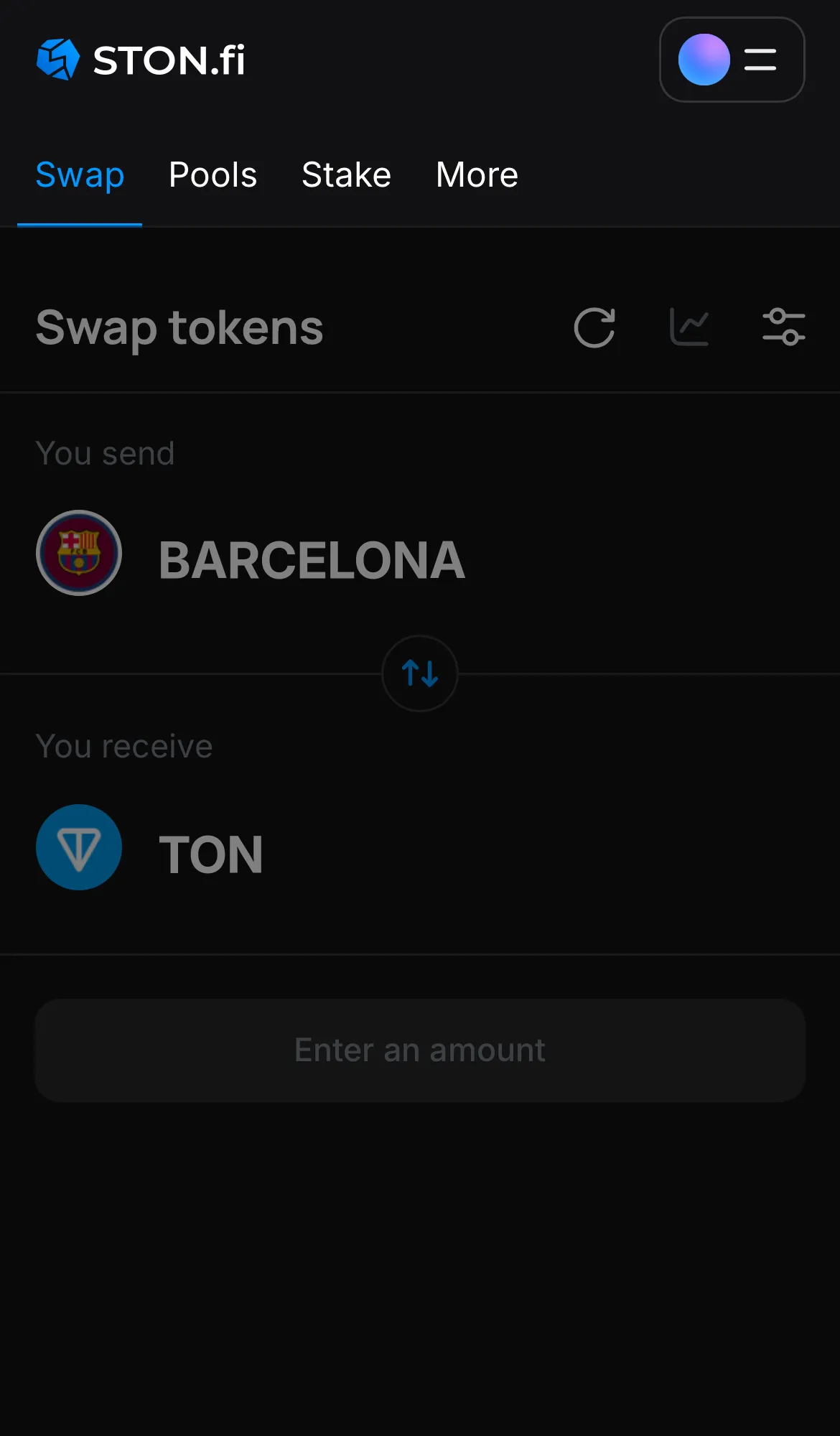Click the TON token logo

tap(79, 847)
